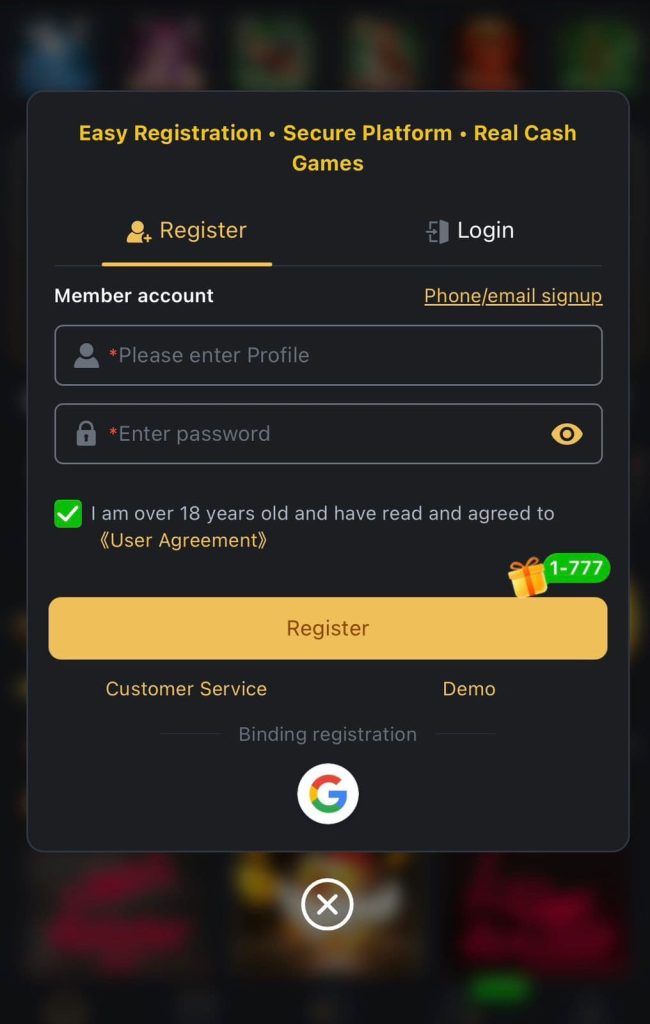This screenshot has height=1024, width=650.
Task: Open Phone/email signup link
Action: pyautogui.click(x=513, y=296)
